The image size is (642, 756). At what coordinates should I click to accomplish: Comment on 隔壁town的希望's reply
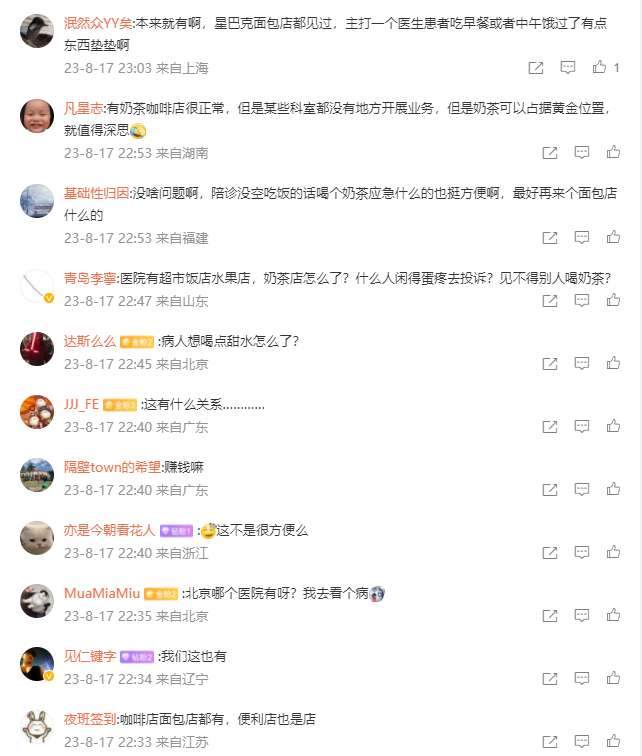(x=581, y=490)
